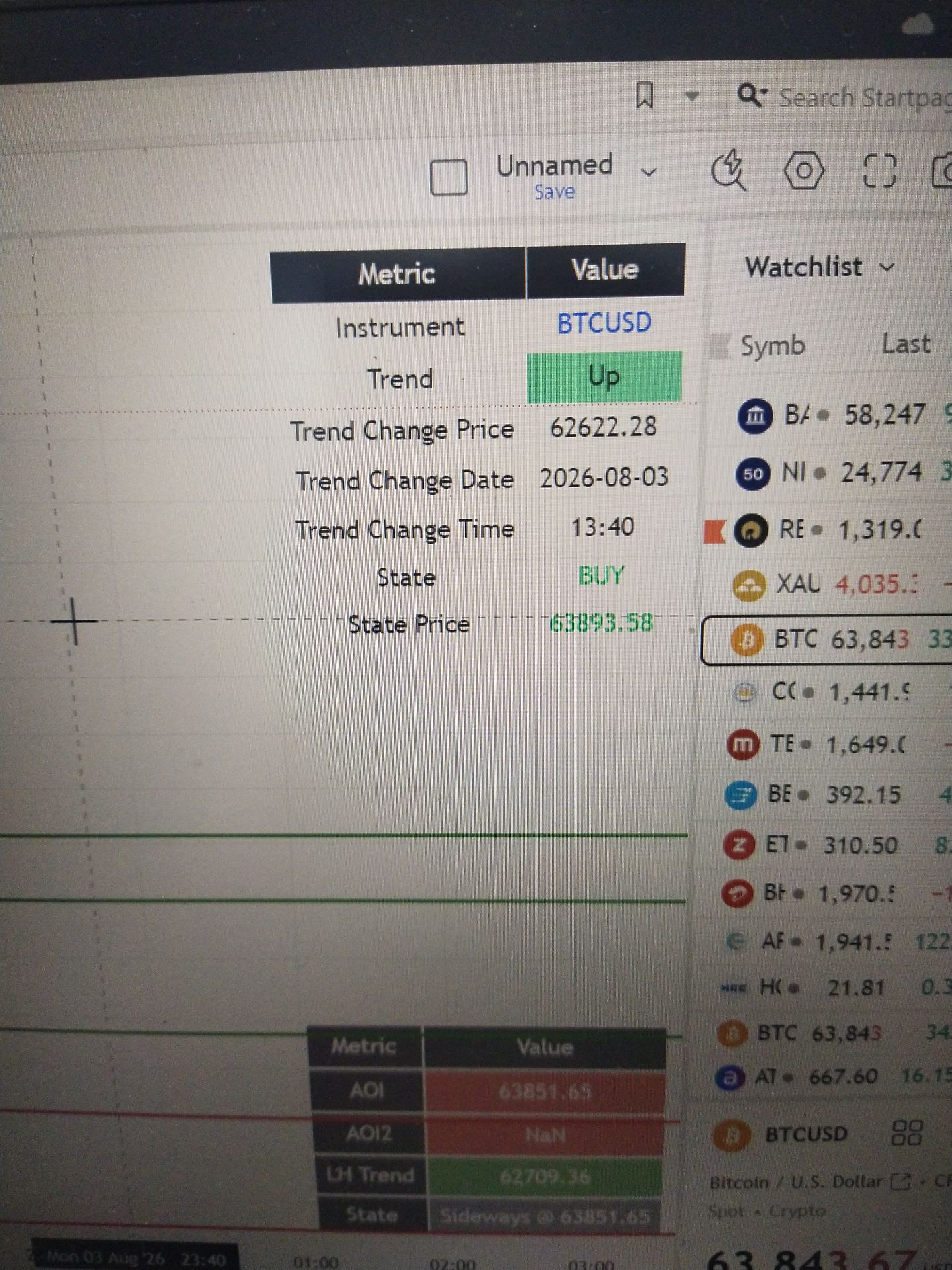This screenshot has width=952, height=1270.
Task: Select the highlighted BTC 63,843 row
Action: (x=828, y=640)
